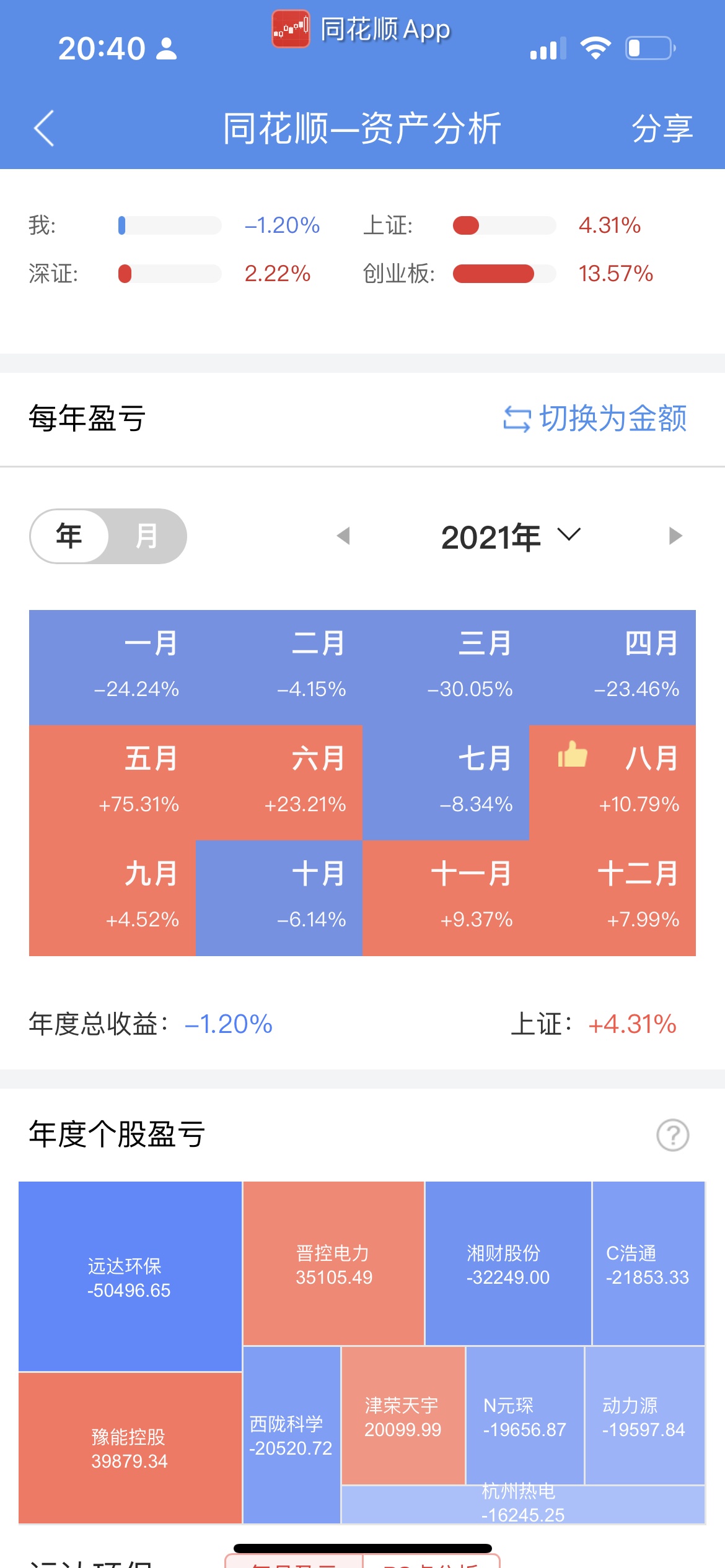This screenshot has height=1568, width=725.
Task: Return to 同花顺 App via status bar
Action: 361,29
